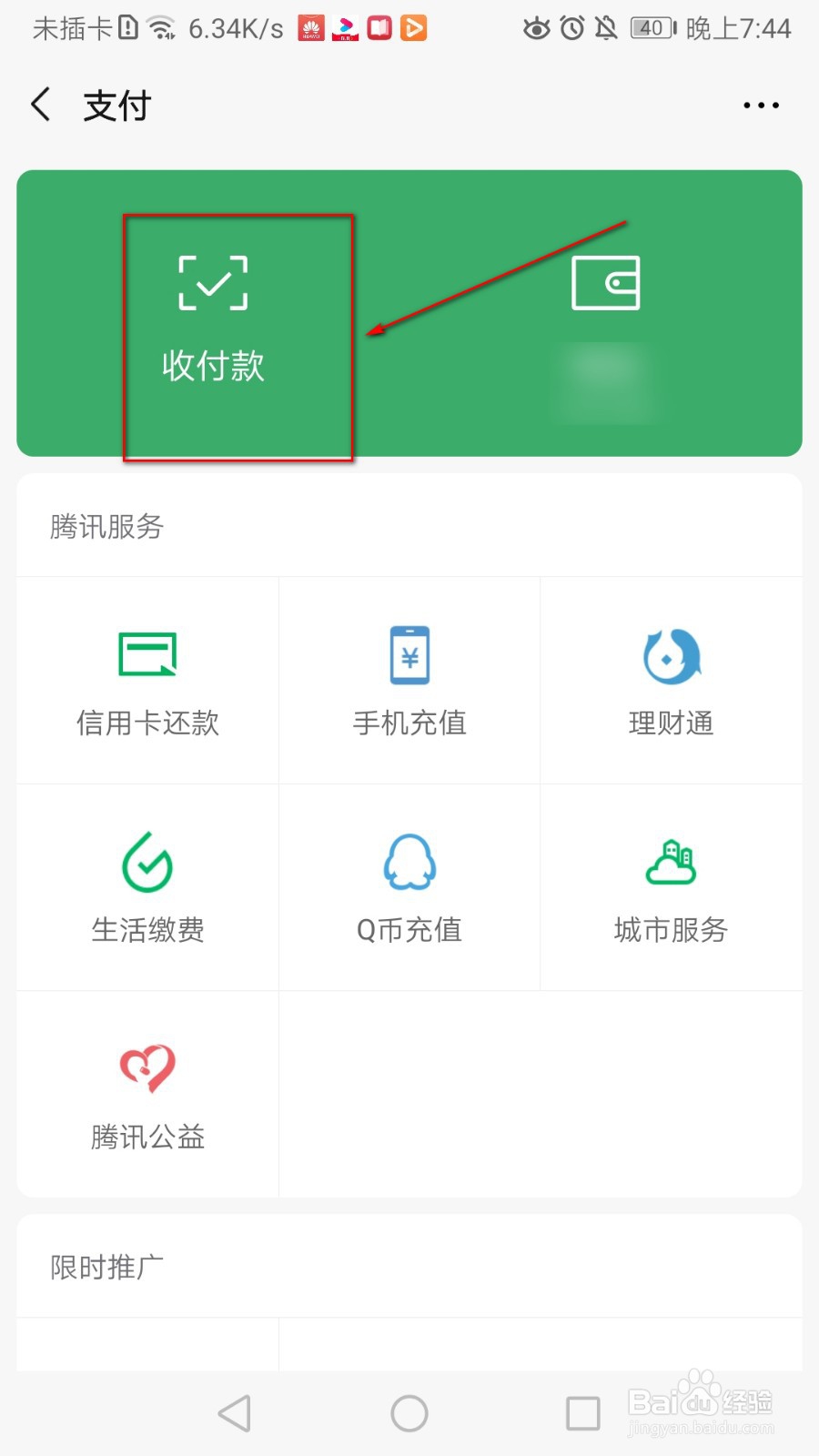Open 腾讯公益
Image resolution: width=819 pixels, height=1456 pixels.
click(x=147, y=1095)
